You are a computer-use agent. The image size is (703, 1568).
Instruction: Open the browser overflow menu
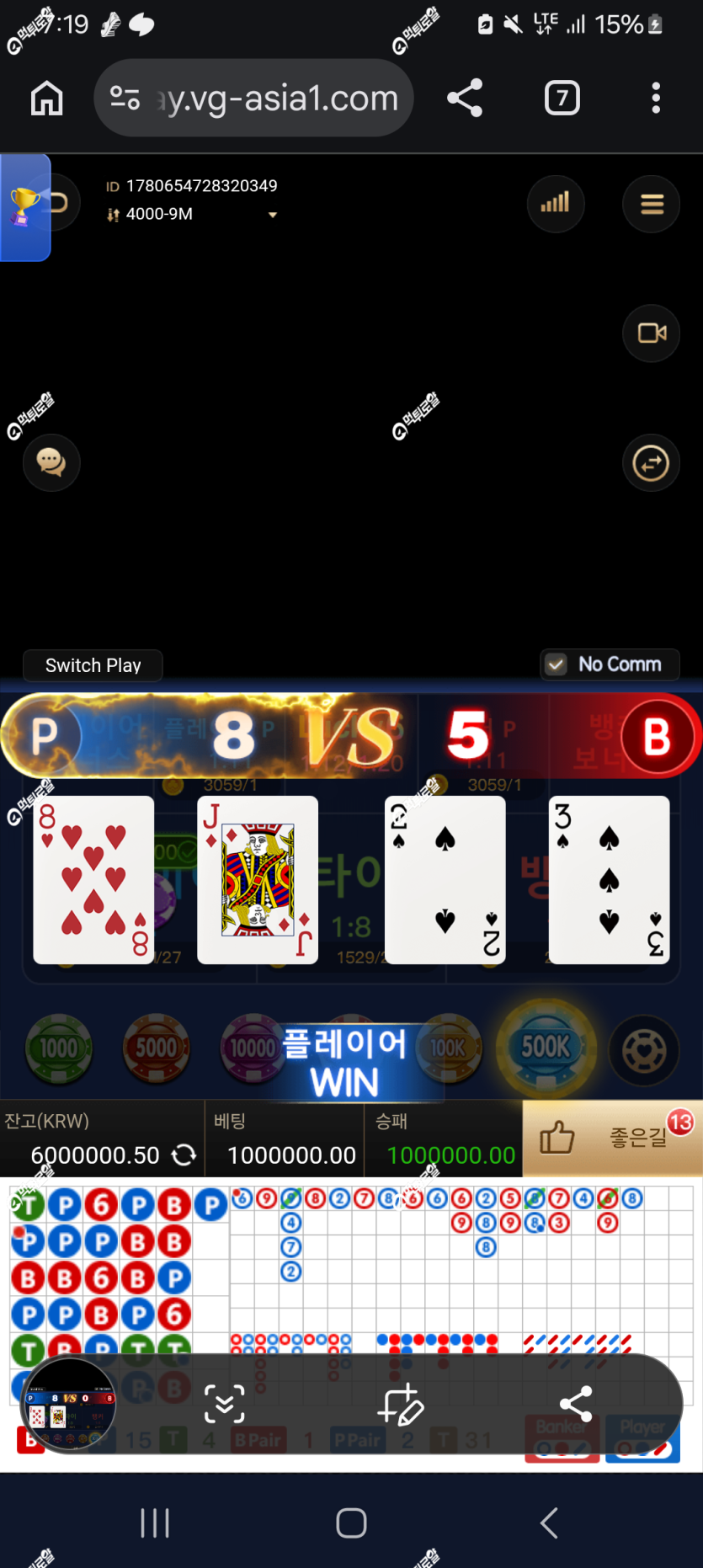(x=656, y=98)
